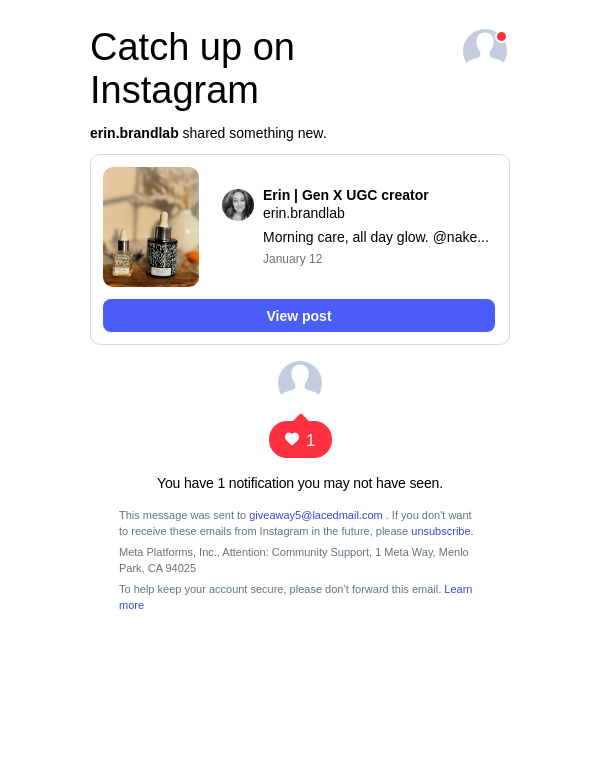This screenshot has height=768, width=600.
Task: Open erin.brandlab's profile picture
Action: pos(238,205)
